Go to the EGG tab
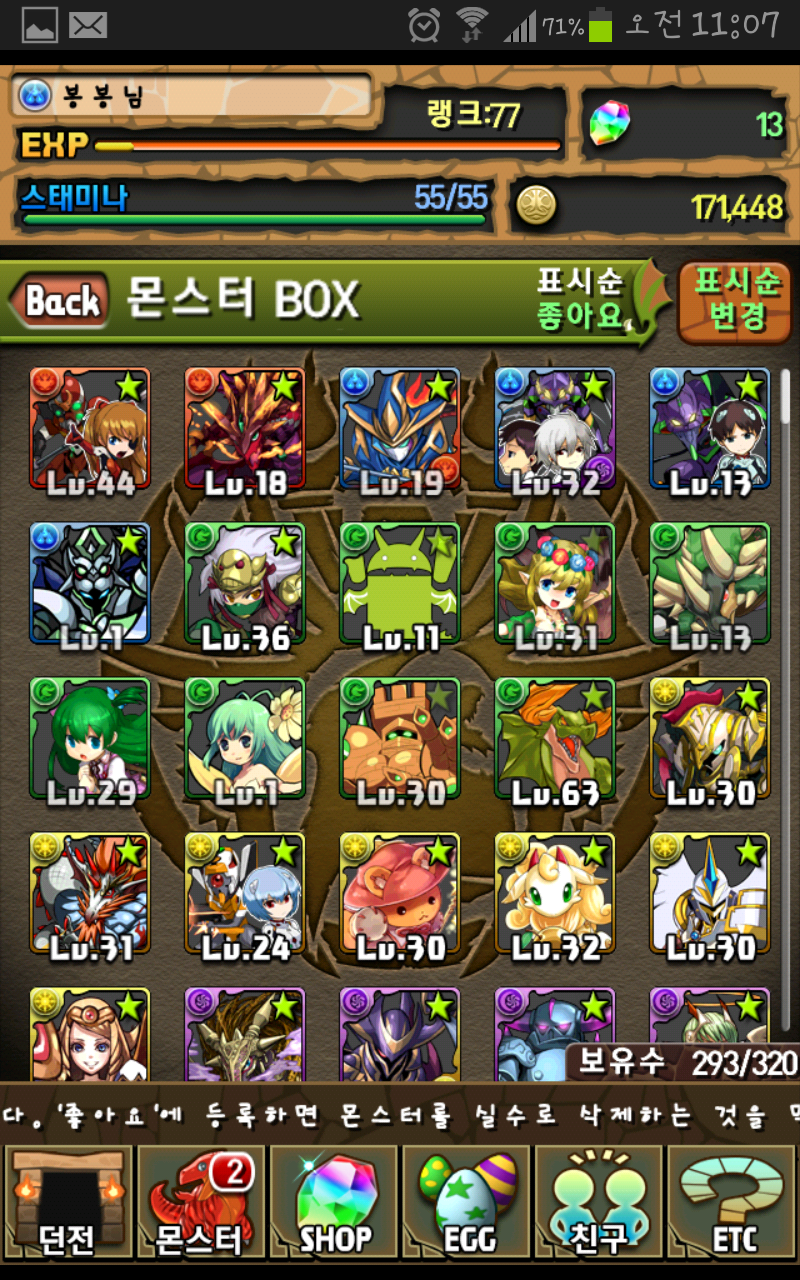 [x=467, y=1202]
